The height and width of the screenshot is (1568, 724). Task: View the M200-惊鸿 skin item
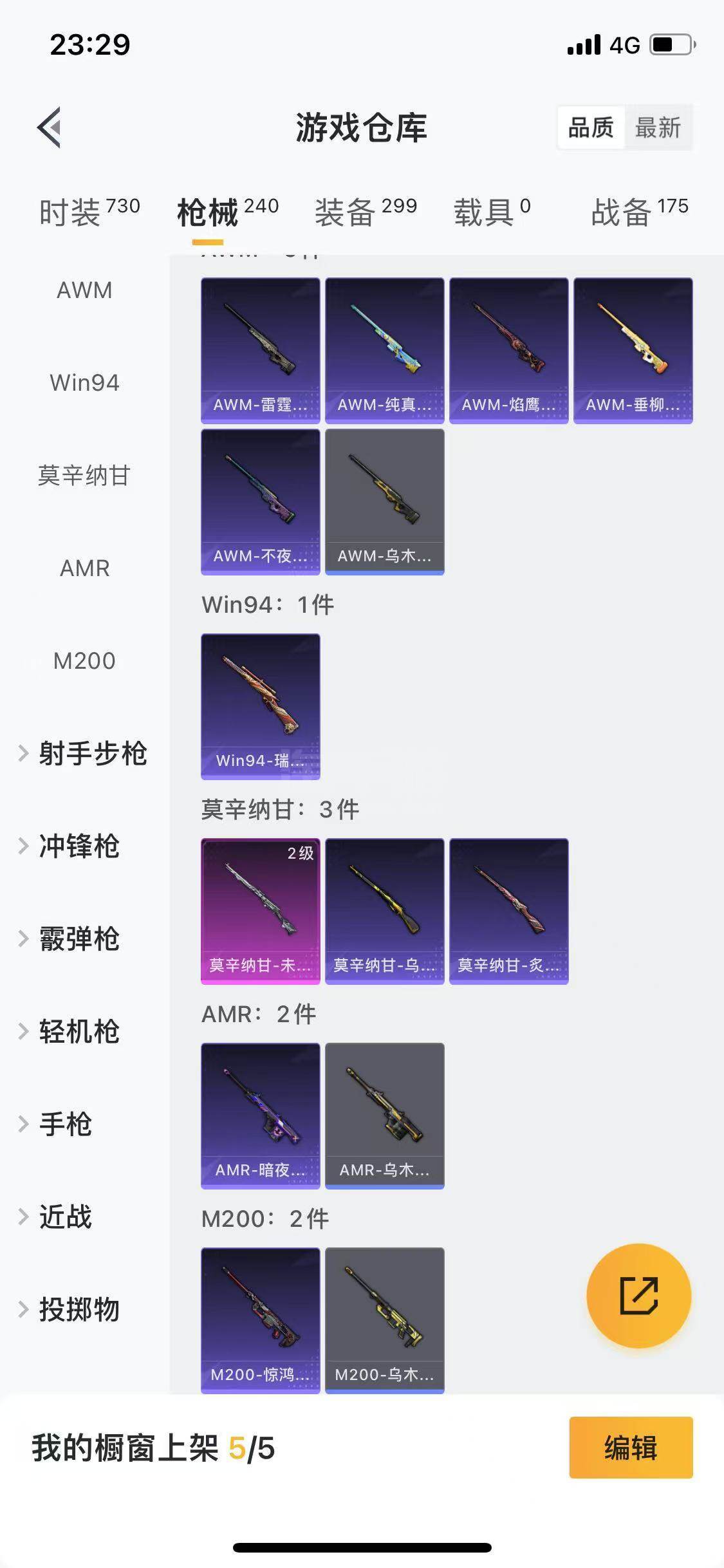click(260, 1320)
